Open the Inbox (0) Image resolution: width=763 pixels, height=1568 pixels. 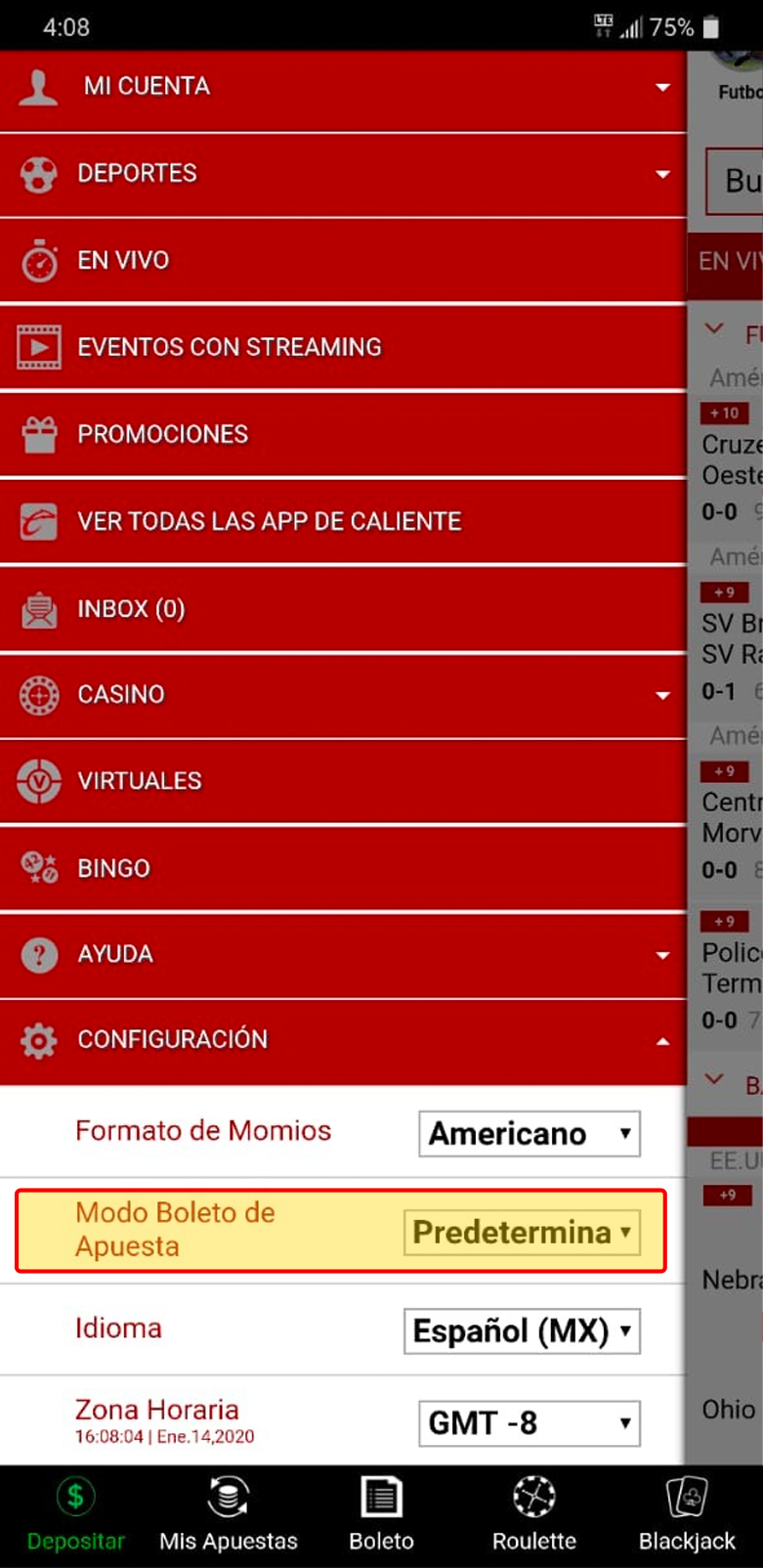coord(343,609)
